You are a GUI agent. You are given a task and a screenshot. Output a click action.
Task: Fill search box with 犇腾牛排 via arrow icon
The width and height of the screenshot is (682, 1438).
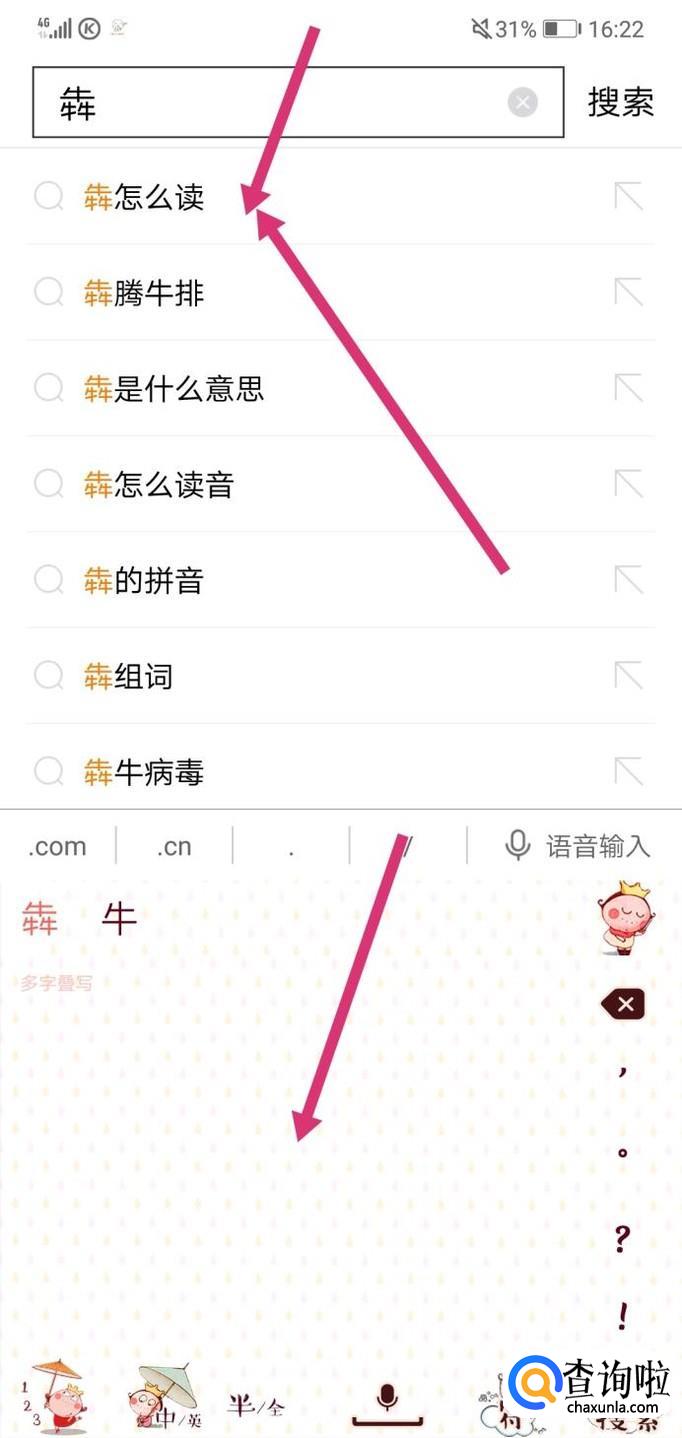628,293
